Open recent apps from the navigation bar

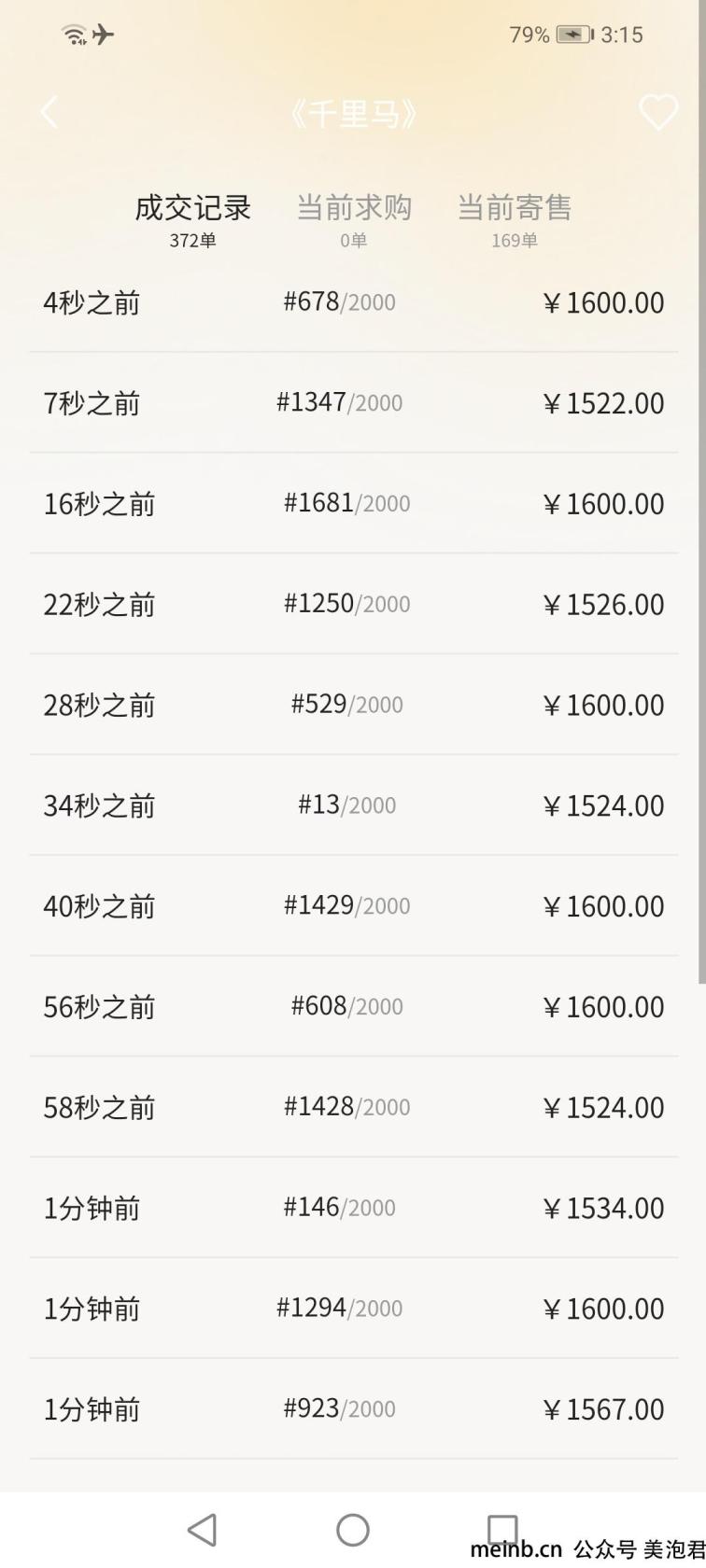click(x=502, y=1530)
